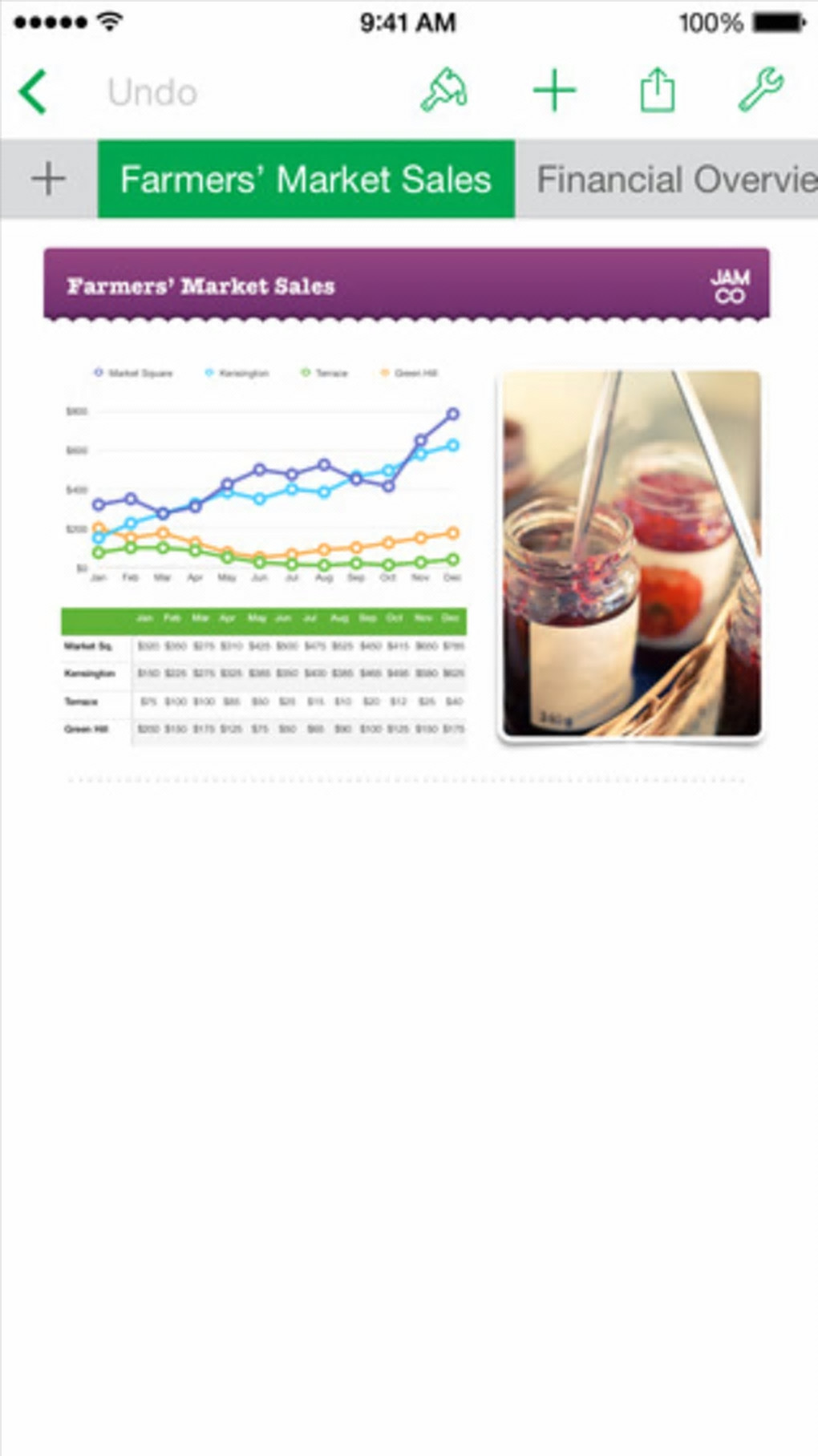This screenshot has width=818, height=1456.
Task: Open the format paintbrush tool
Action: tap(443, 90)
